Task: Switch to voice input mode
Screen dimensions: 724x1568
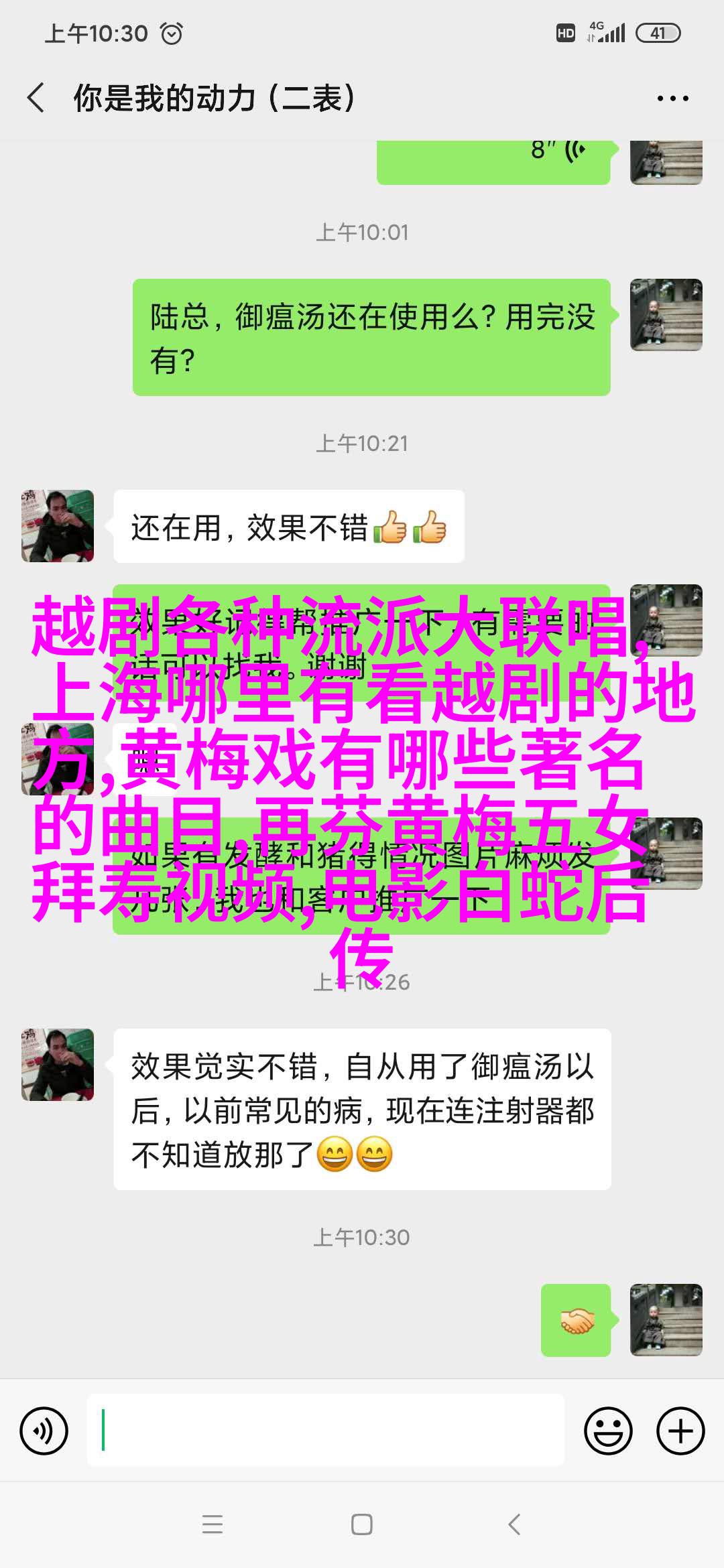Action: [44, 1431]
